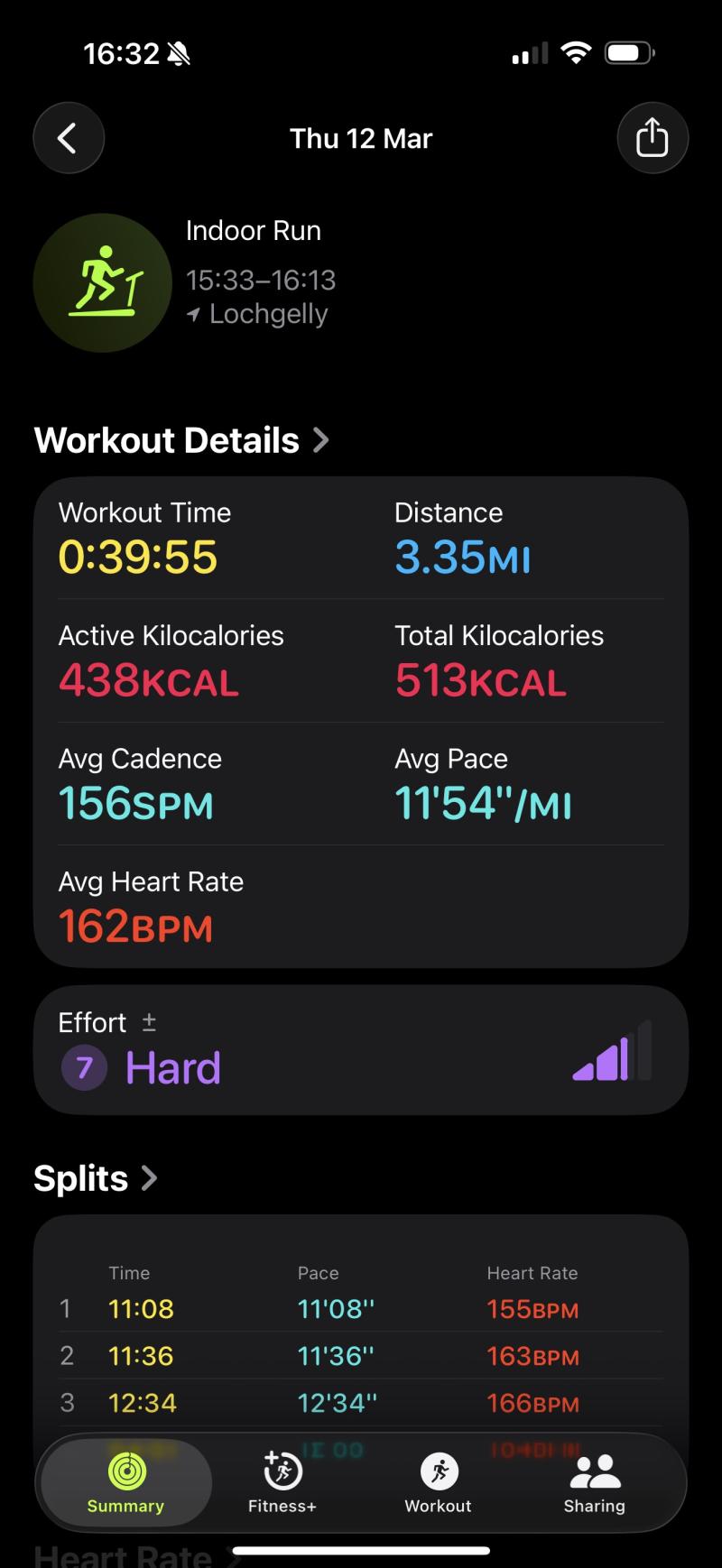Image resolution: width=722 pixels, height=1568 pixels.
Task: Switch to the Summary tab
Action: [125, 1482]
